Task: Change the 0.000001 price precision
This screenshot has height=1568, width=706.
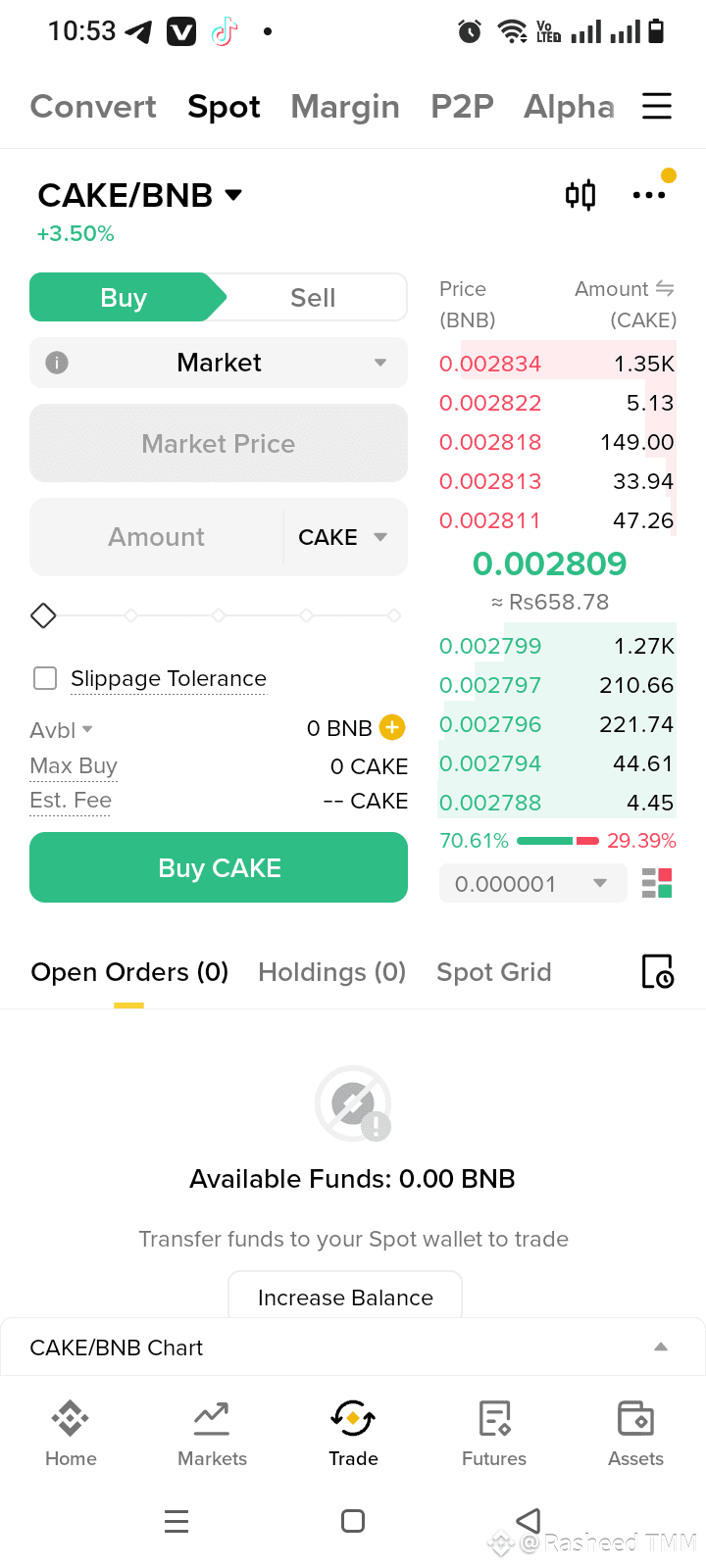Action: pos(532,884)
